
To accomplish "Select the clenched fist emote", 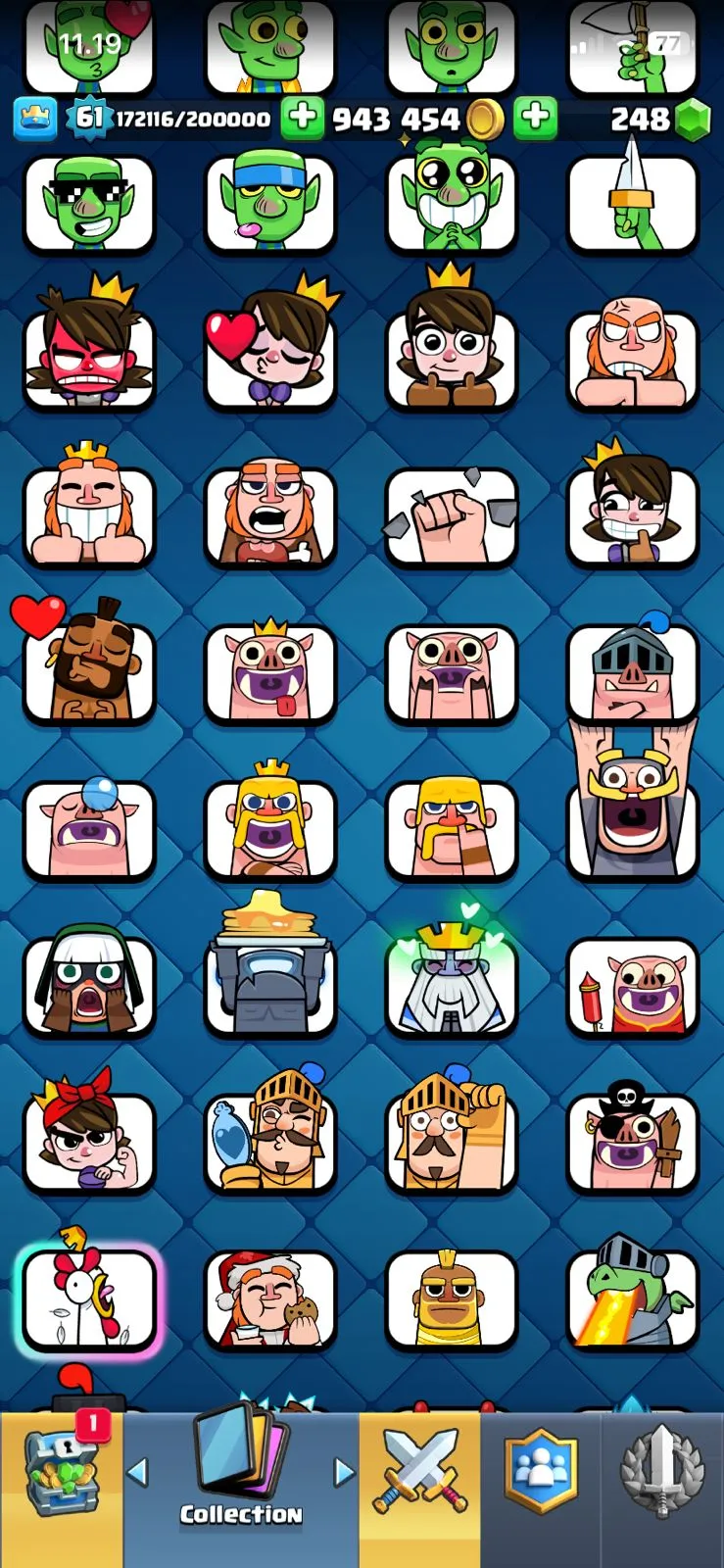I will pyautogui.click(x=451, y=515).
